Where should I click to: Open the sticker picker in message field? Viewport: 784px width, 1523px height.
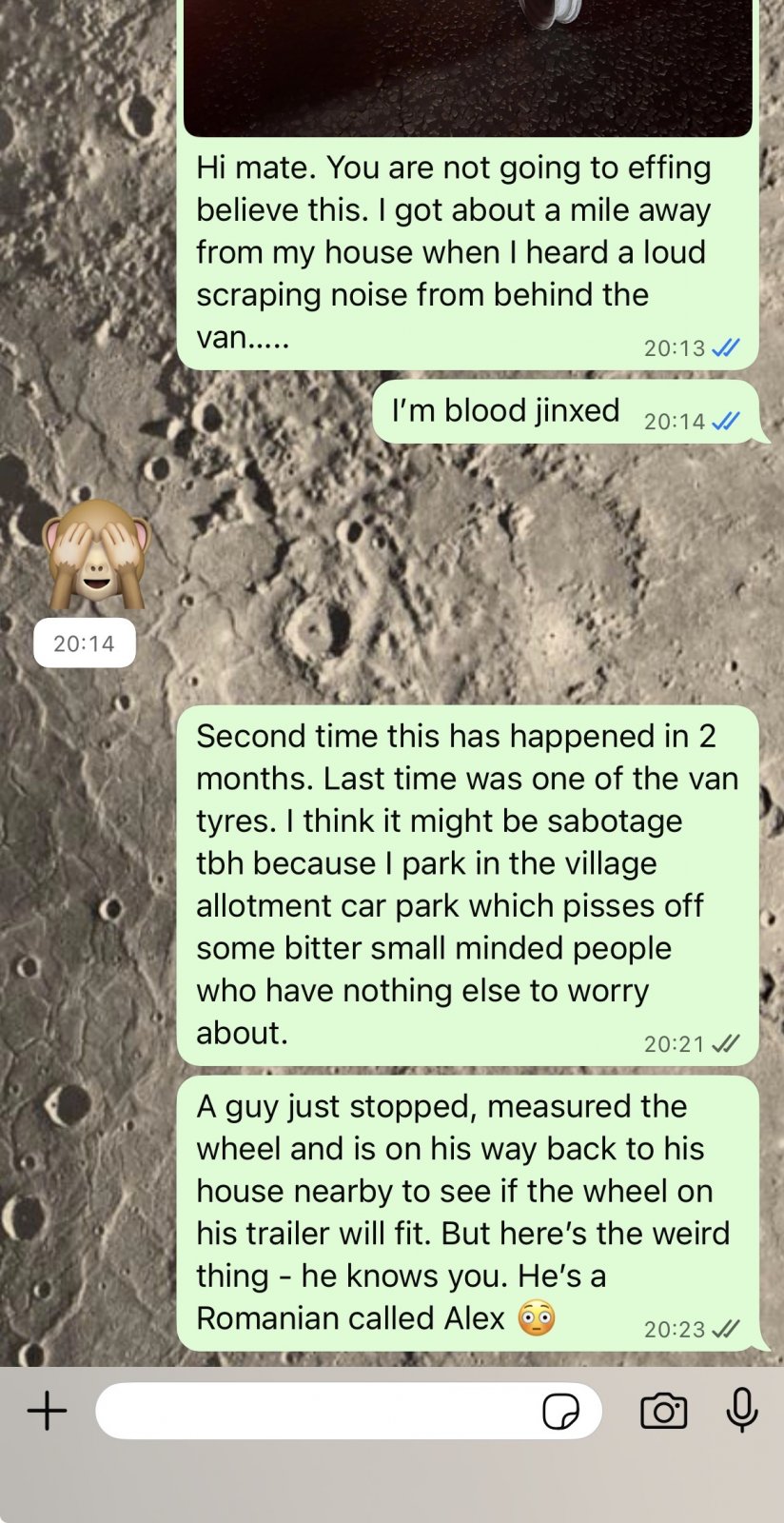coord(560,1411)
